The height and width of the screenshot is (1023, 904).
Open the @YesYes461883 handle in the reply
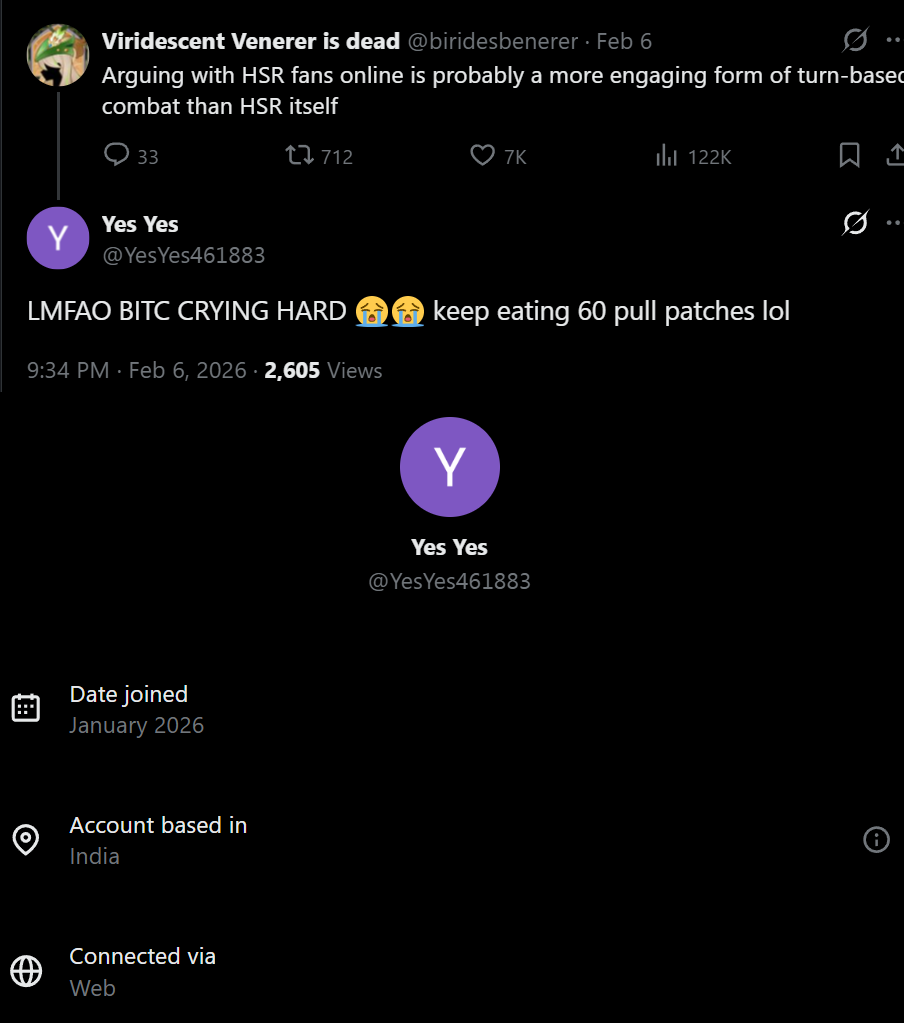click(x=184, y=255)
